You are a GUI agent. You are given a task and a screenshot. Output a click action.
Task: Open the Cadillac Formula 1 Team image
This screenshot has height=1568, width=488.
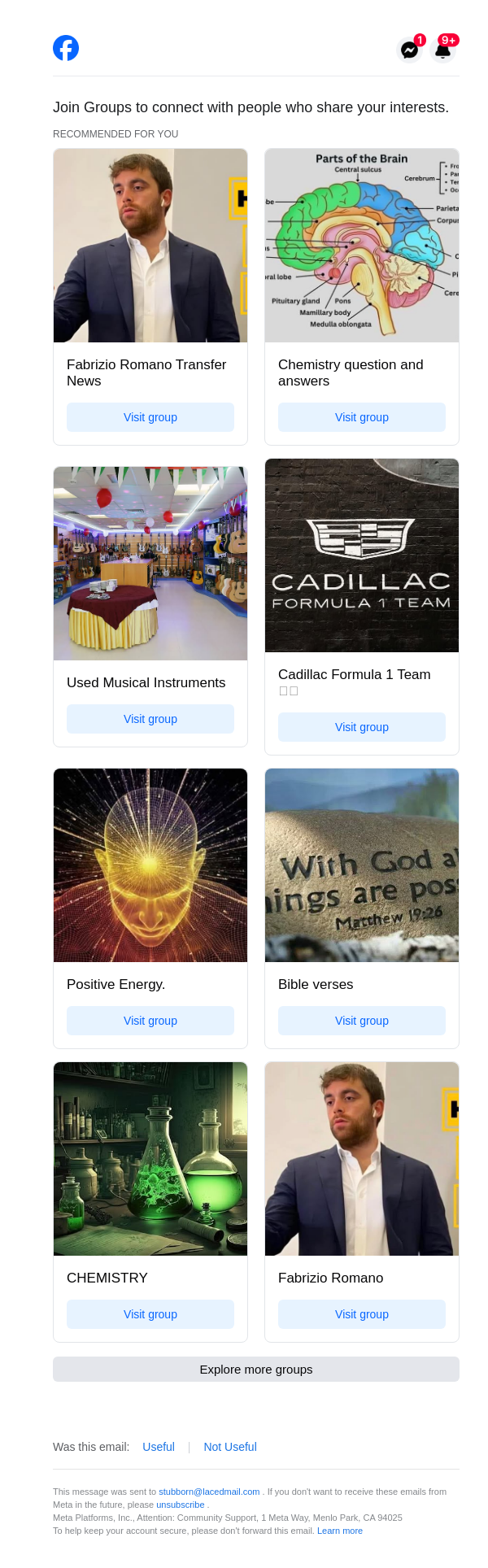pos(362,555)
